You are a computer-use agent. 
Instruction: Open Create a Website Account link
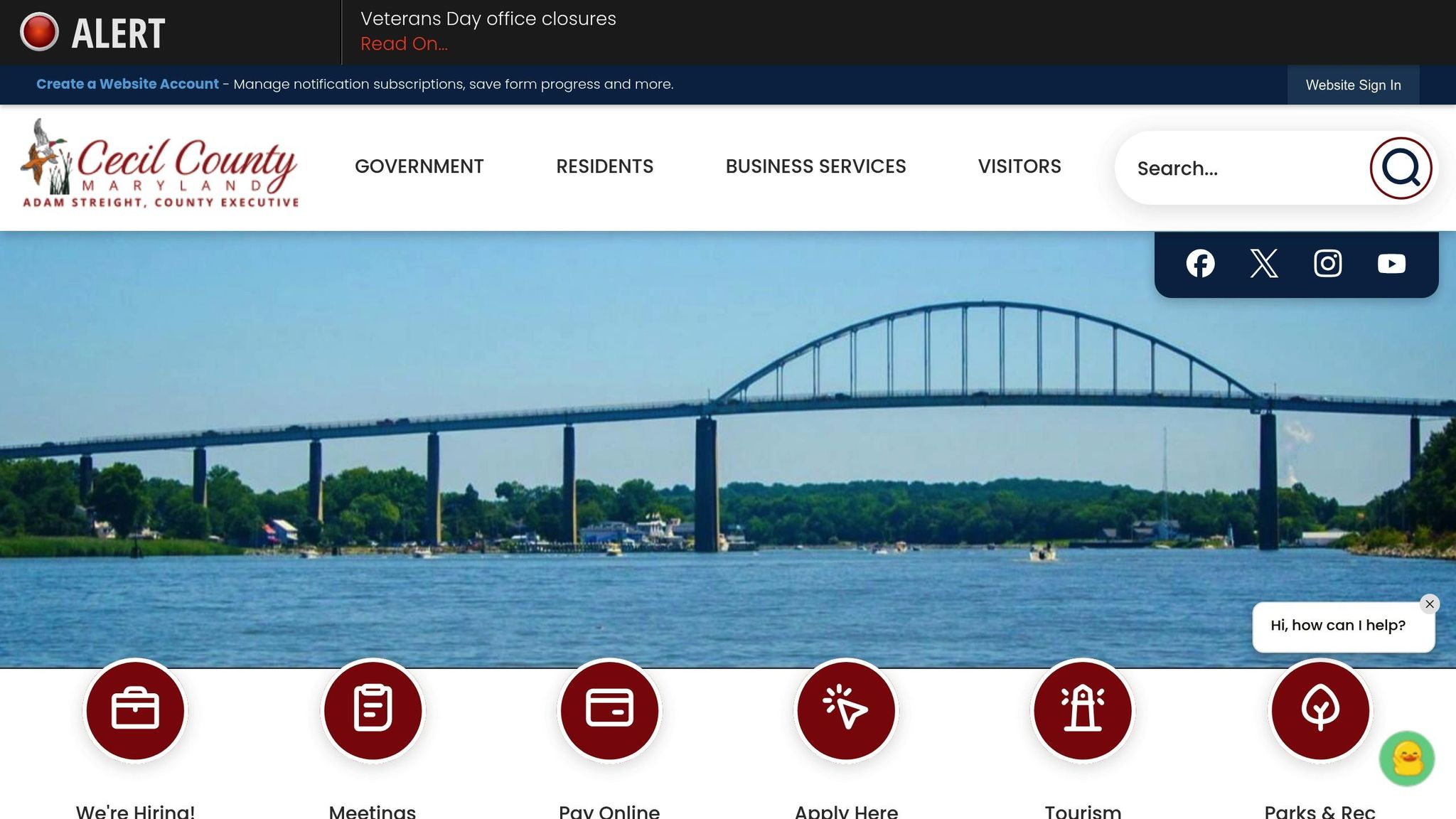(x=127, y=84)
